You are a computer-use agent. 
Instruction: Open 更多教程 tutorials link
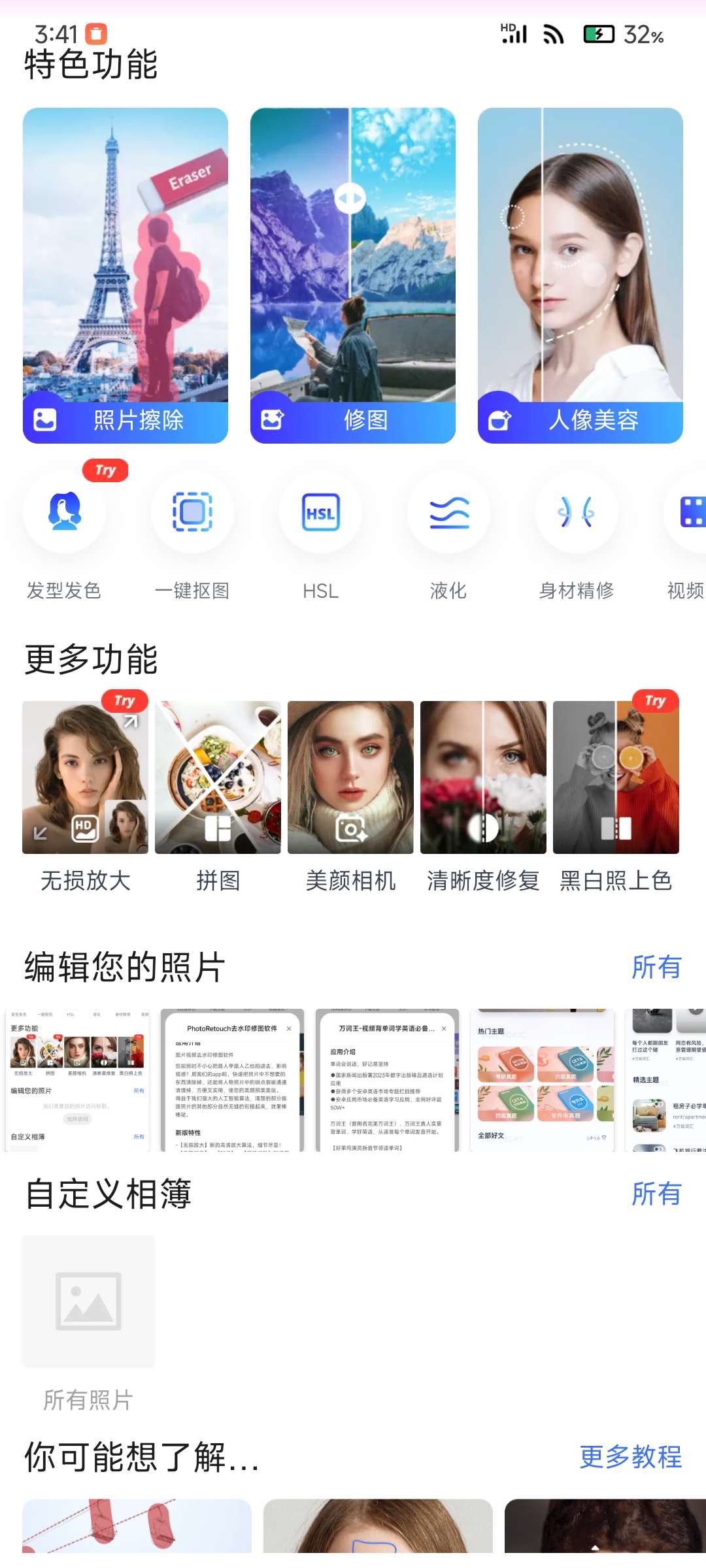click(630, 1457)
